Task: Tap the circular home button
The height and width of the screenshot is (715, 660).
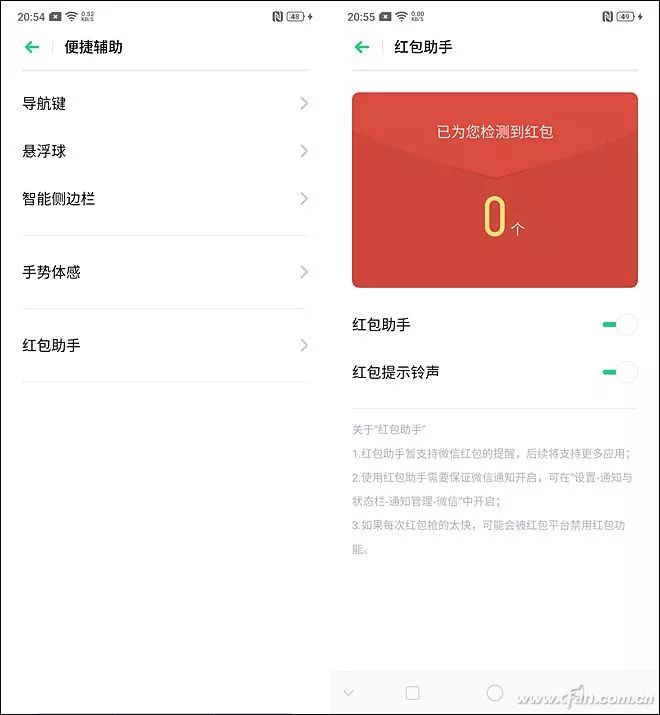Action: click(494, 693)
